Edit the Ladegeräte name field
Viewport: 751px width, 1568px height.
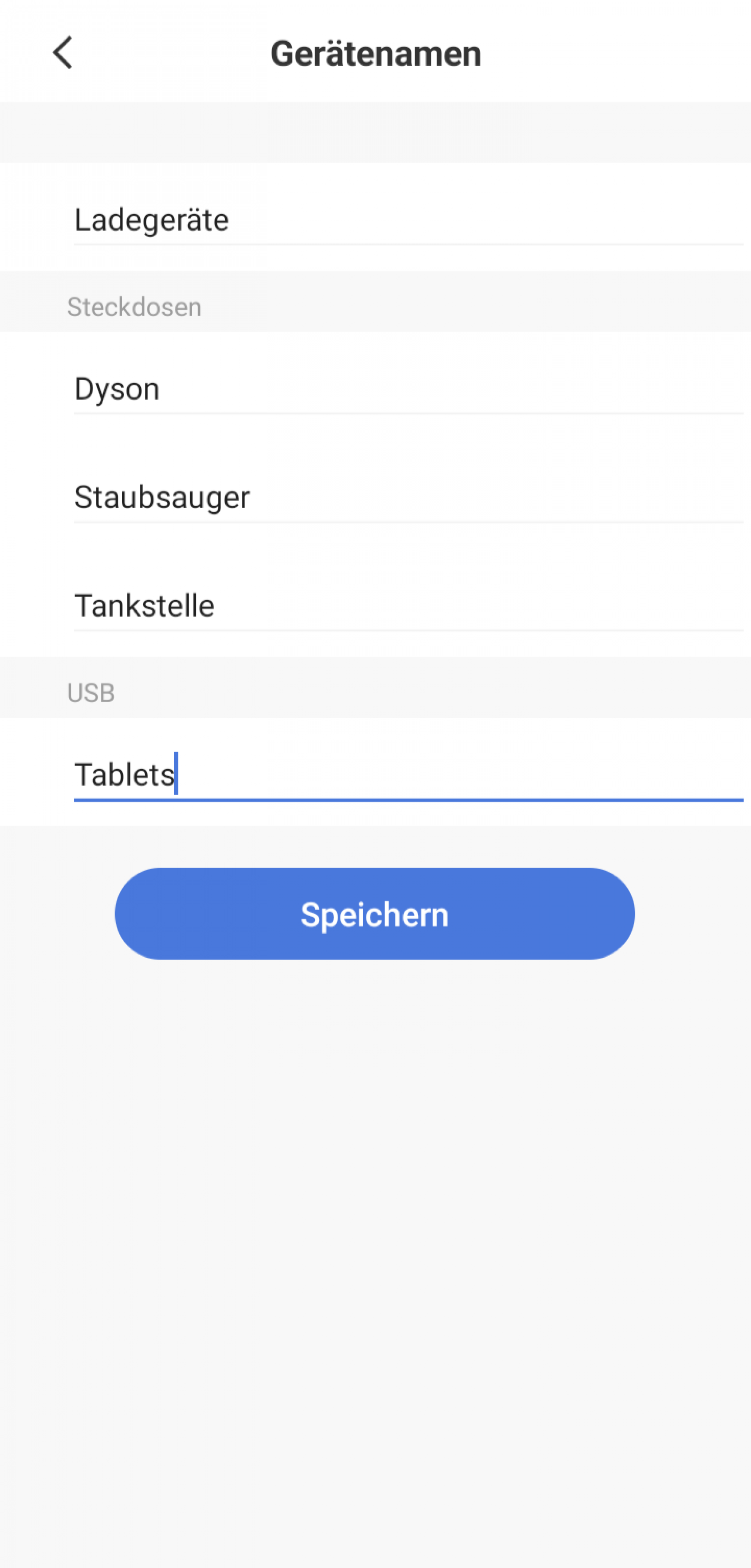(x=409, y=219)
